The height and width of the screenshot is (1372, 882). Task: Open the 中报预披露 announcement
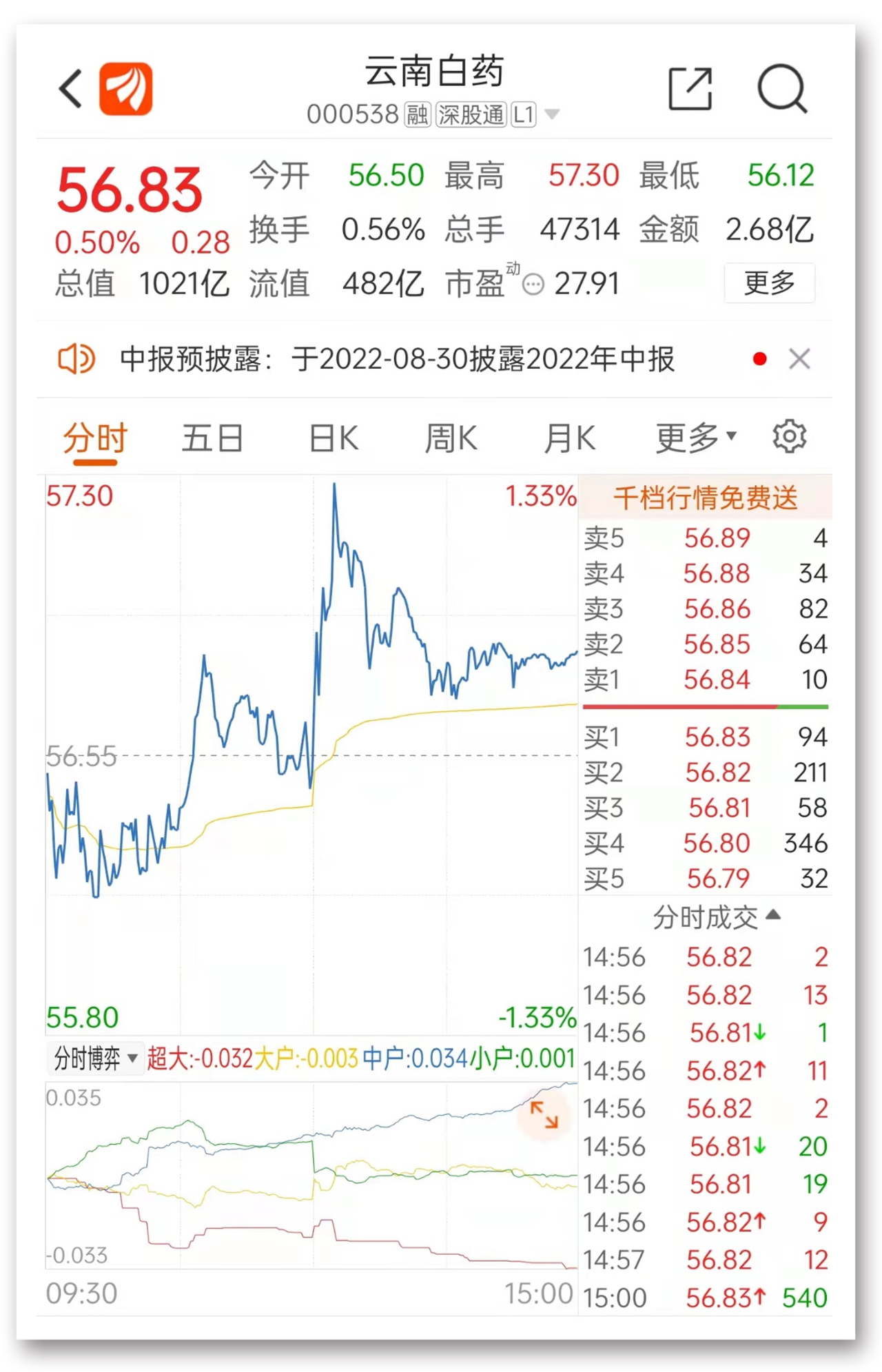pos(396,359)
